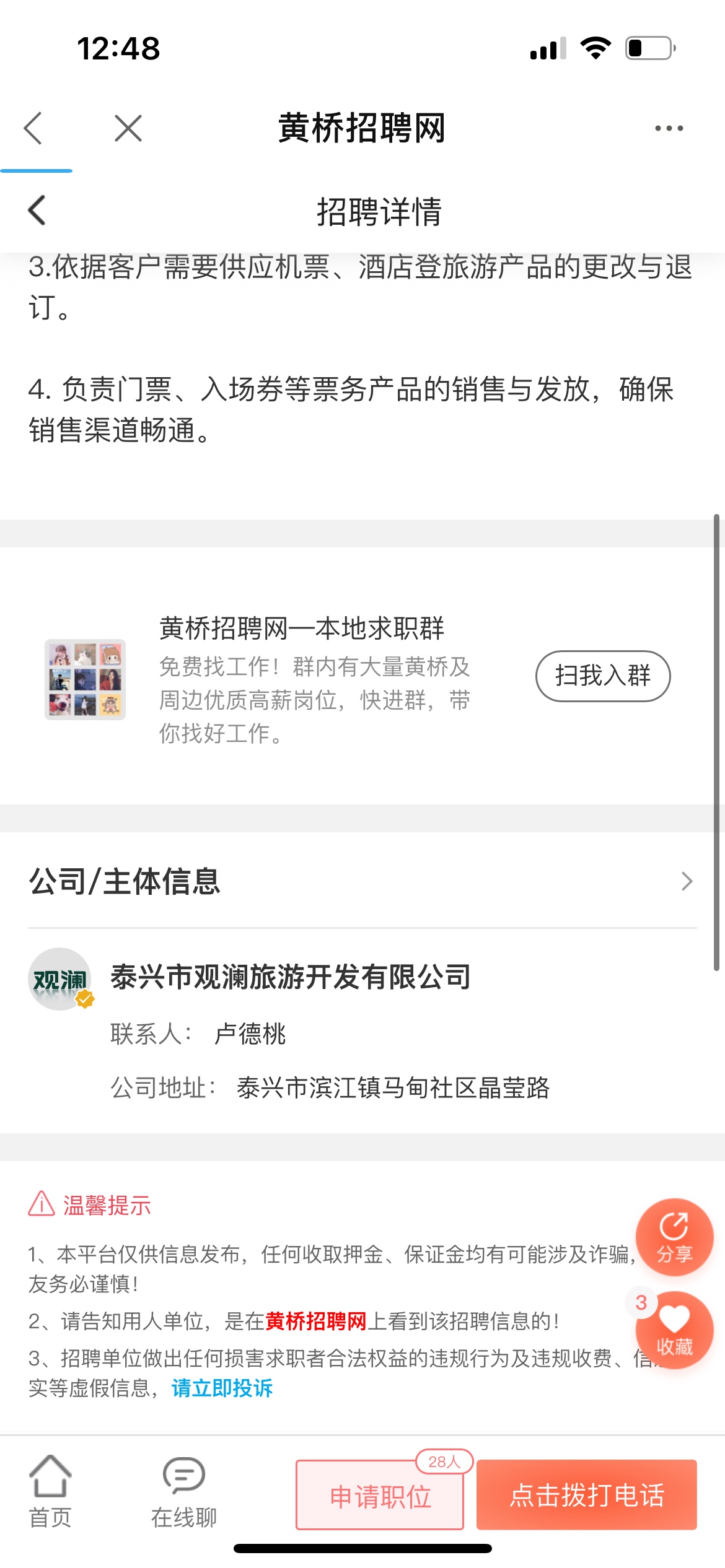725x1568 pixels.
Task: Expand 公司/主体信息 section
Action: tap(686, 881)
